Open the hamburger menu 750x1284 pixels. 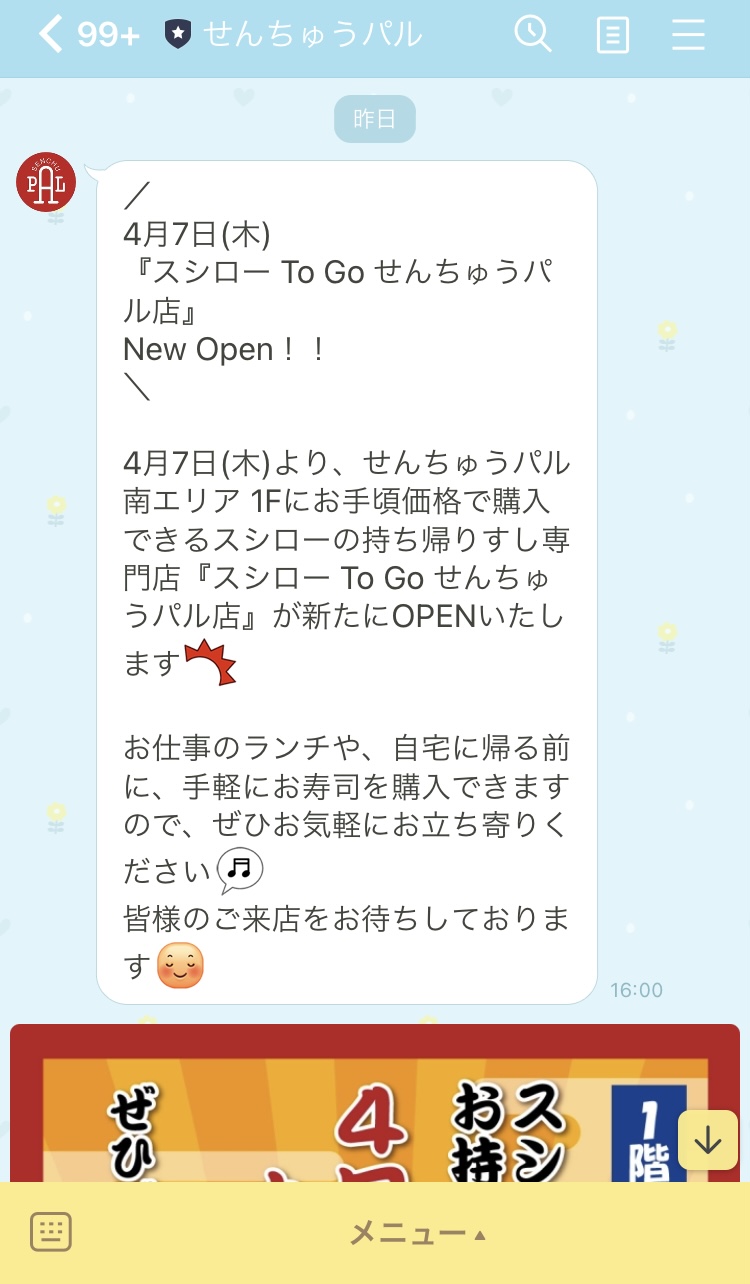tap(688, 36)
